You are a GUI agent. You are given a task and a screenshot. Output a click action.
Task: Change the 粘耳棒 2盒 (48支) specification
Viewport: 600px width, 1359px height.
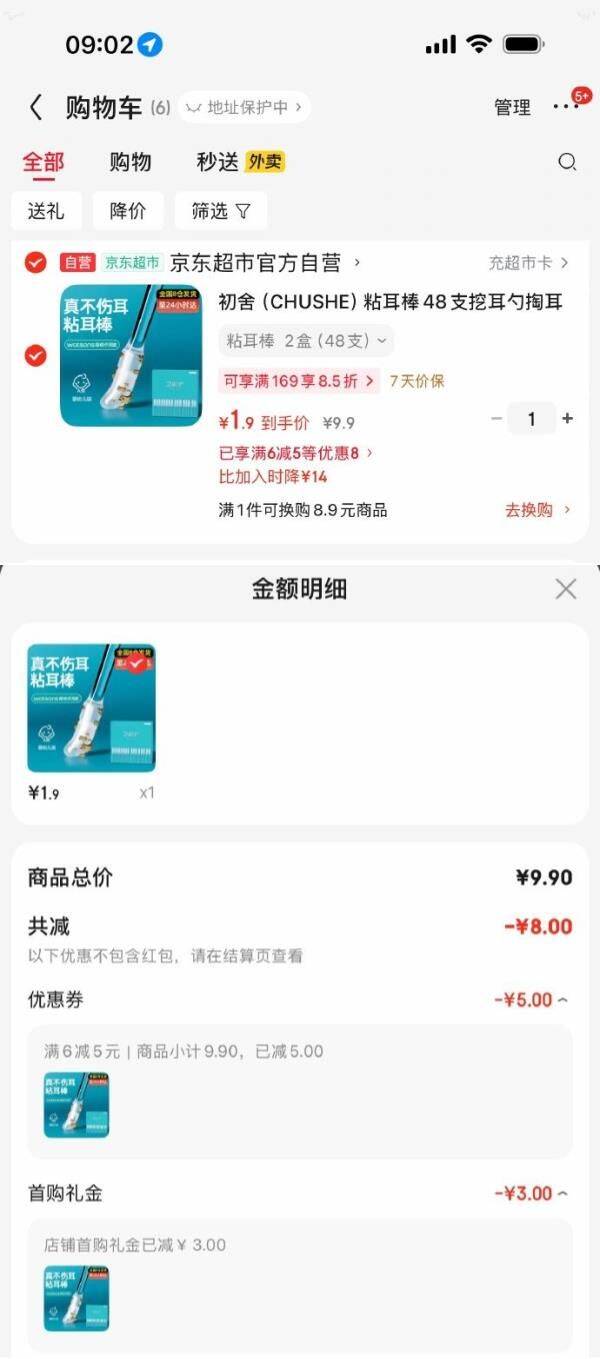[306, 341]
